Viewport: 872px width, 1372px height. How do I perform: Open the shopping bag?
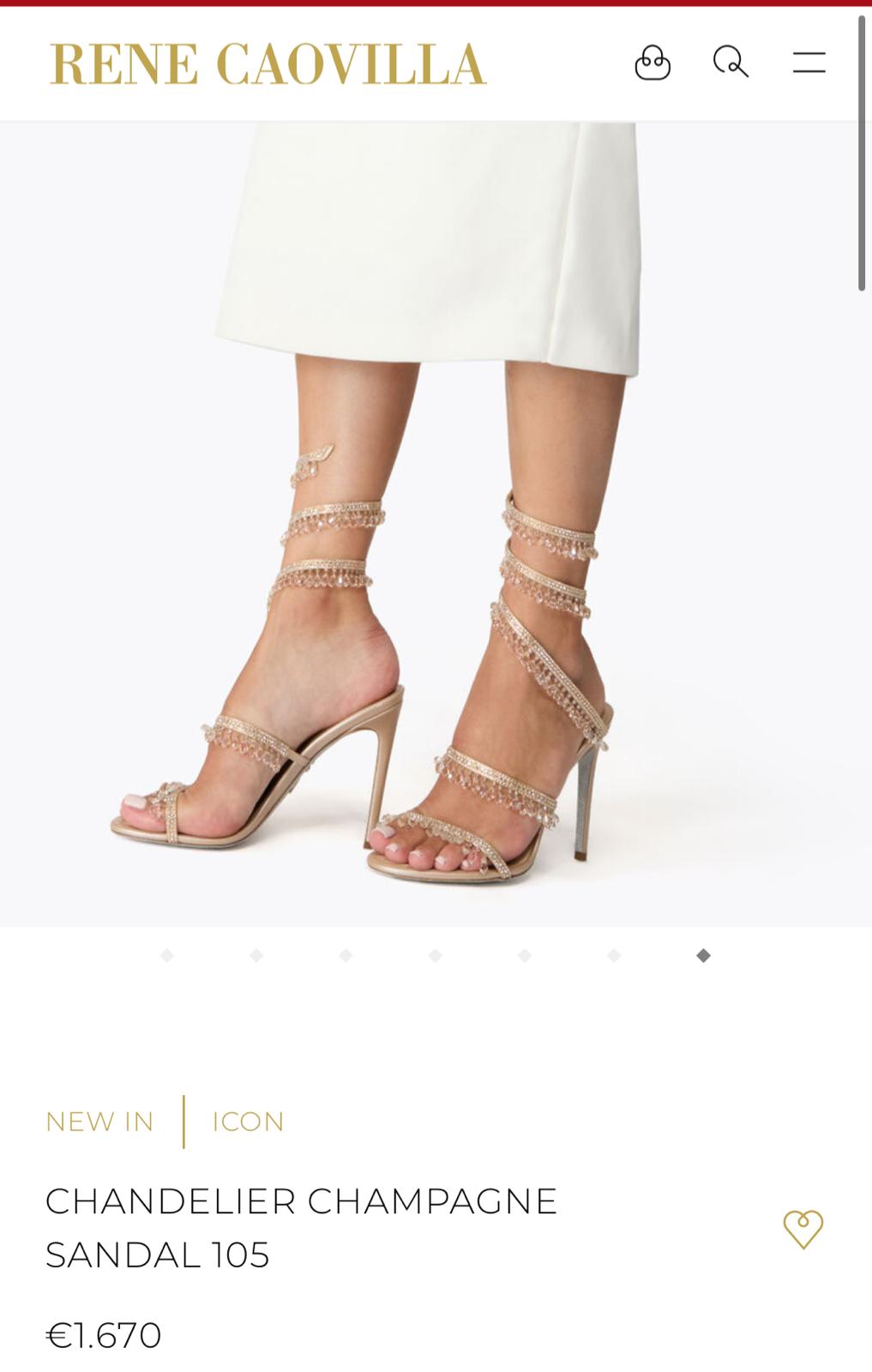(652, 63)
